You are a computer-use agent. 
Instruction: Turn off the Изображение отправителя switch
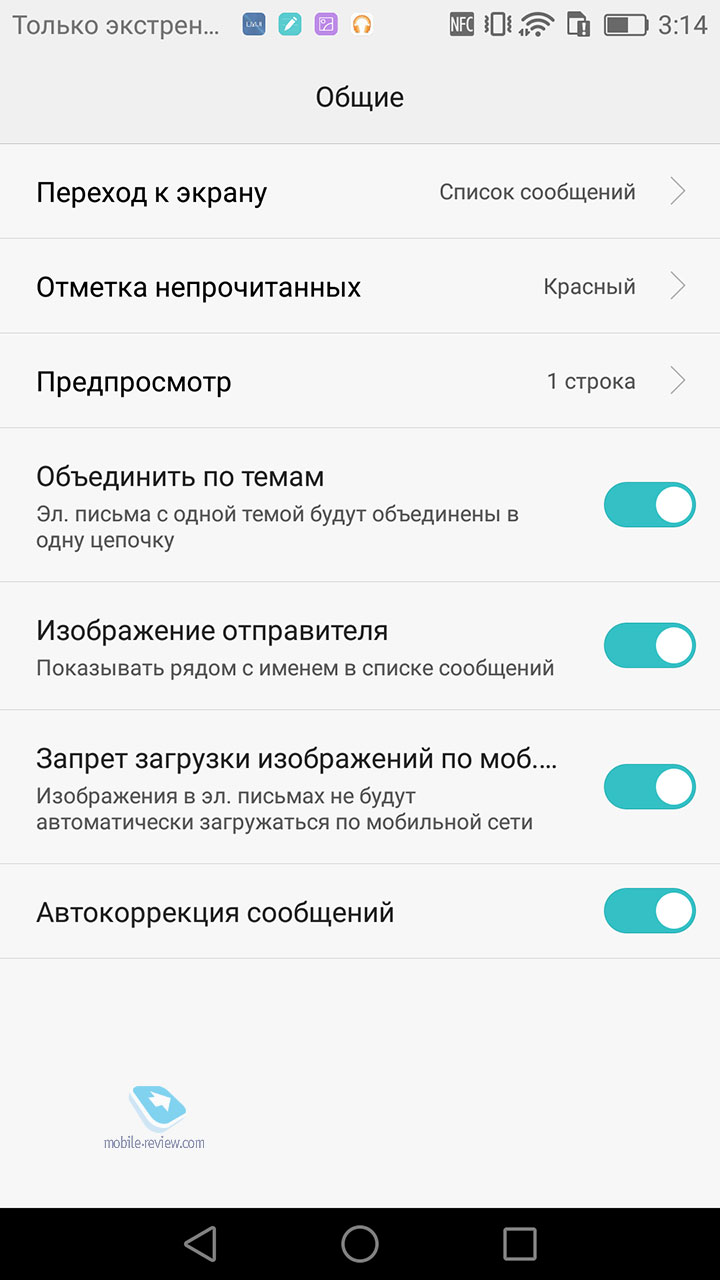coord(649,646)
